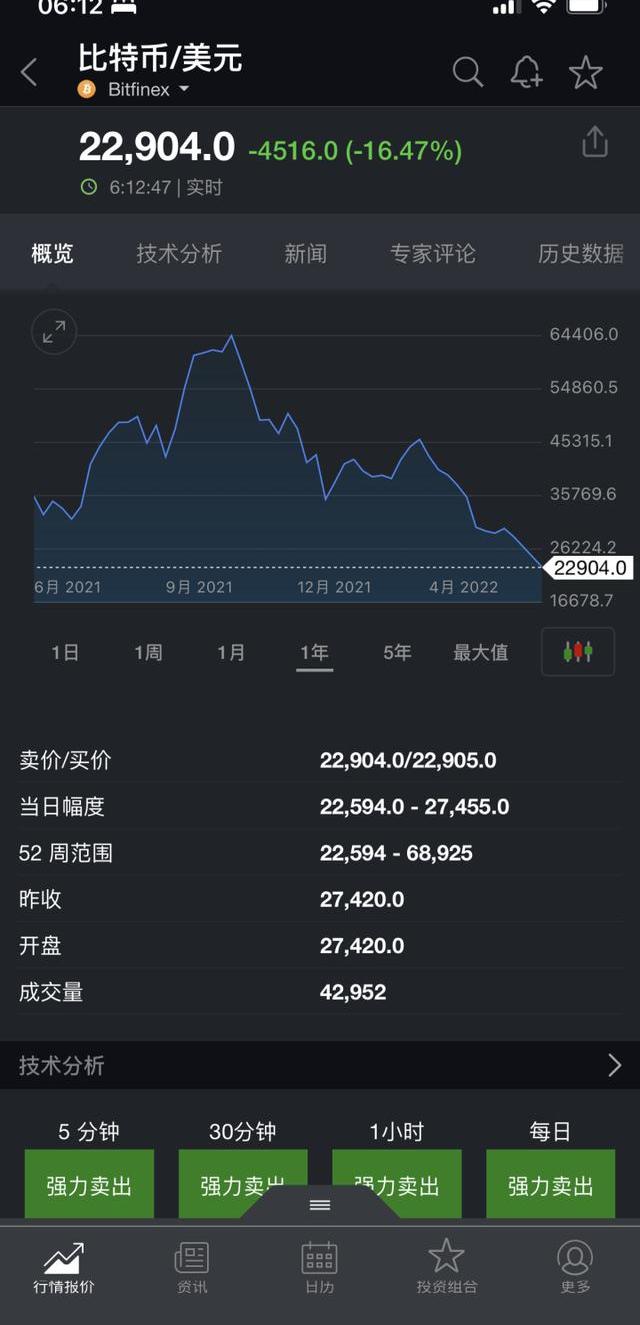This screenshot has height=1325, width=640.
Task: Select the 1日 chart range
Action: tap(65, 652)
